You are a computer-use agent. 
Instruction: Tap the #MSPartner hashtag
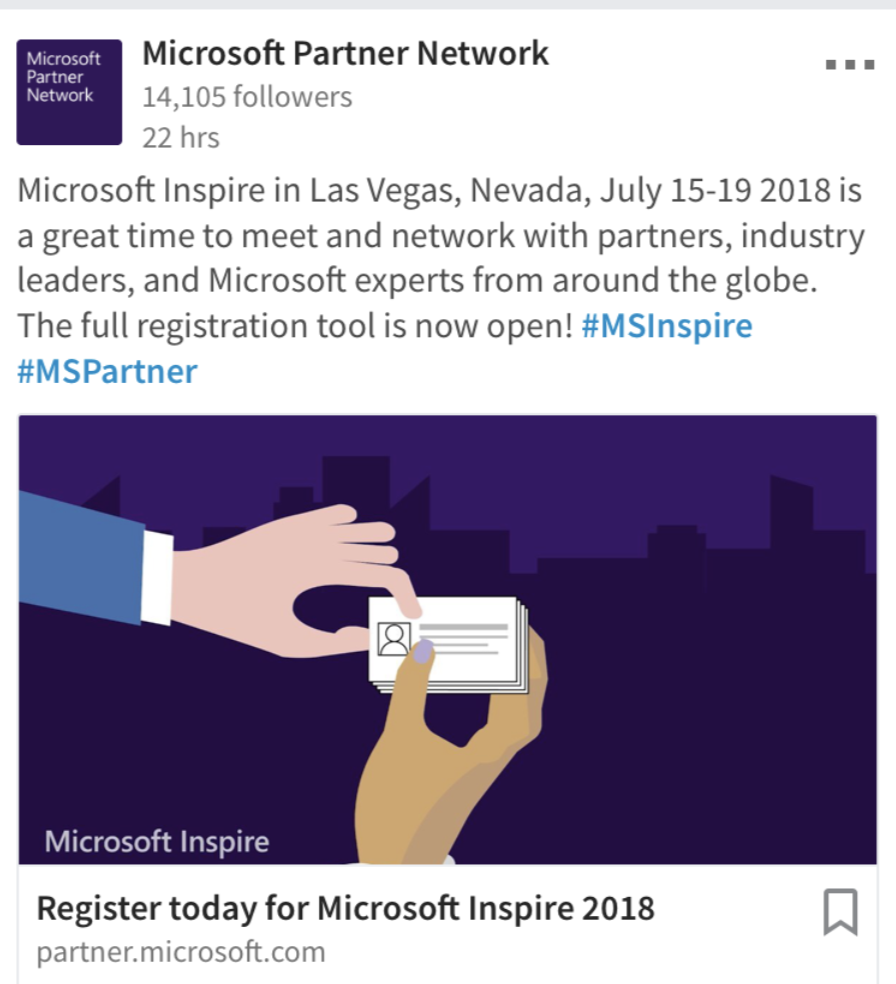click(108, 372)
